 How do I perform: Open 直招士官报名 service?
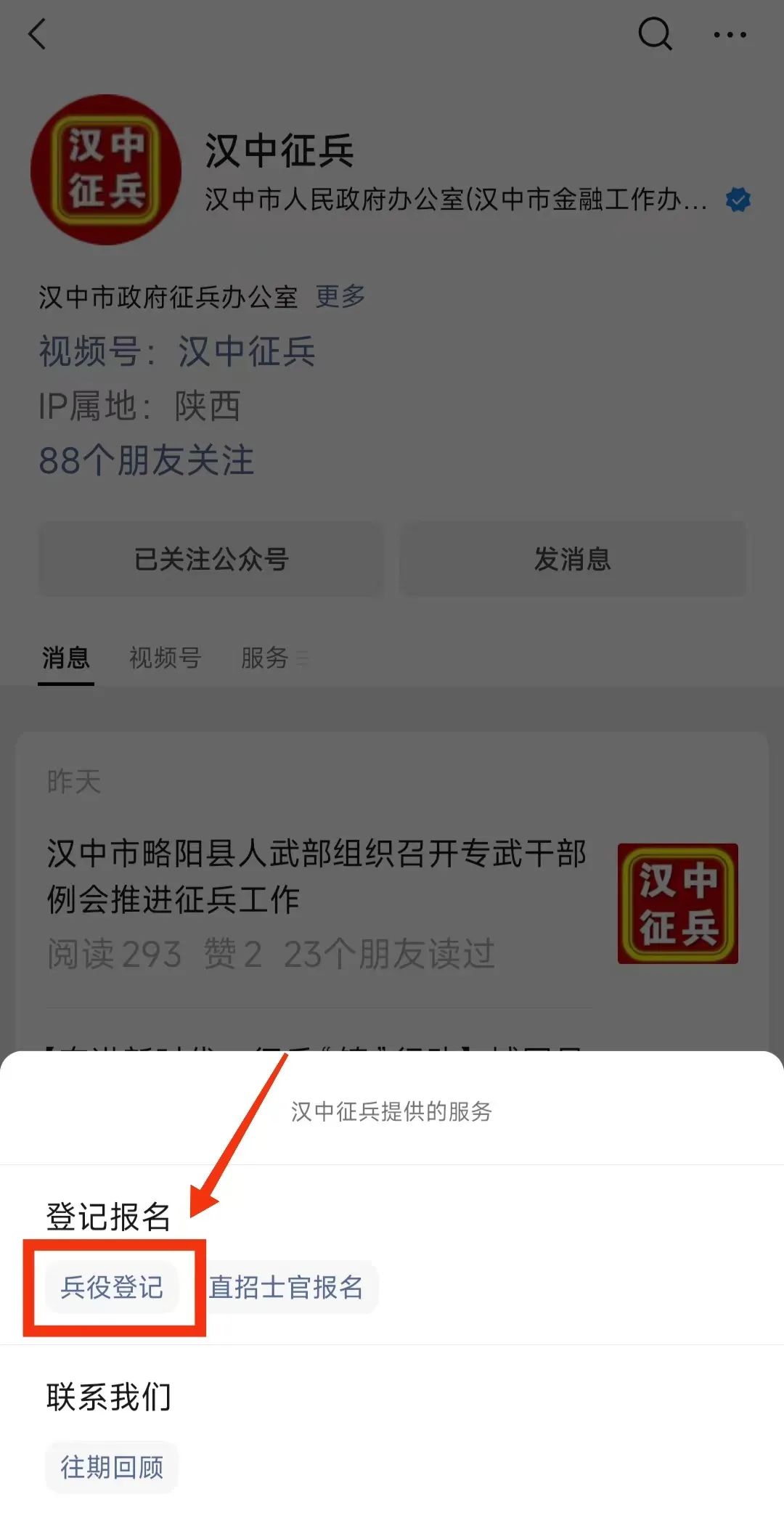click(287, 1287)
